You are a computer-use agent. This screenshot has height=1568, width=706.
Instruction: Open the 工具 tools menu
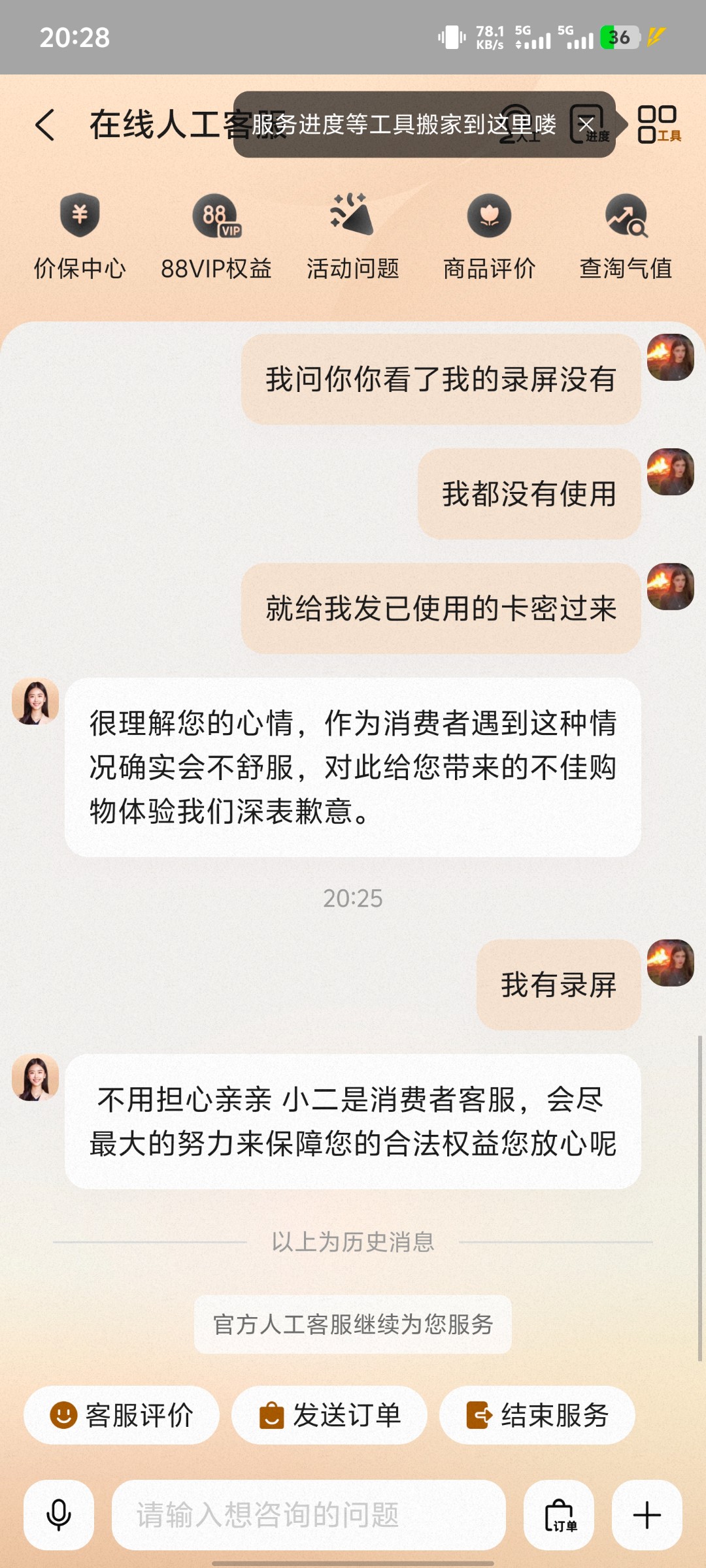click(x=658, y=124)
